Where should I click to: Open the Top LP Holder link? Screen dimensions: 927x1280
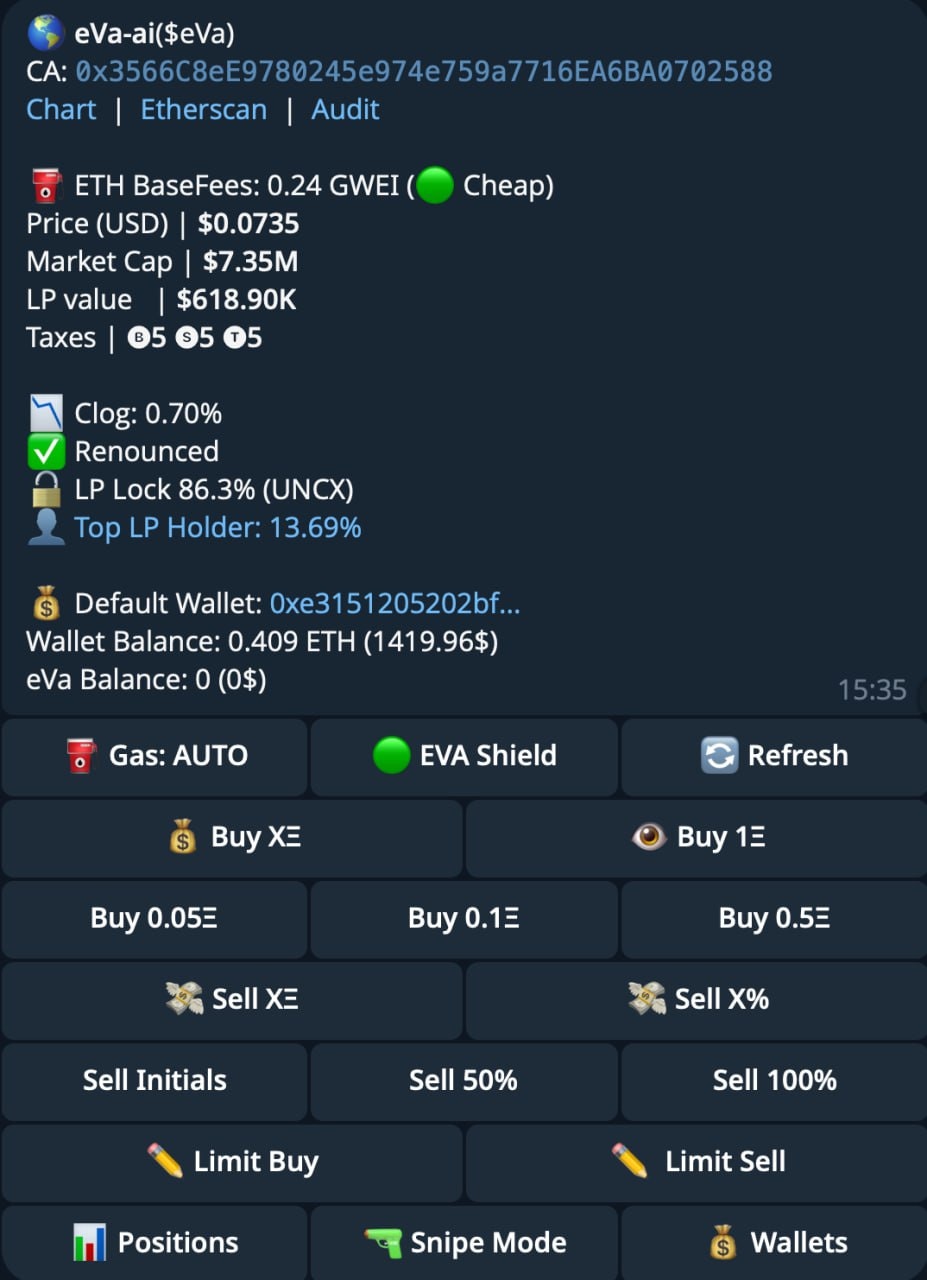click(x=217, y=527)
